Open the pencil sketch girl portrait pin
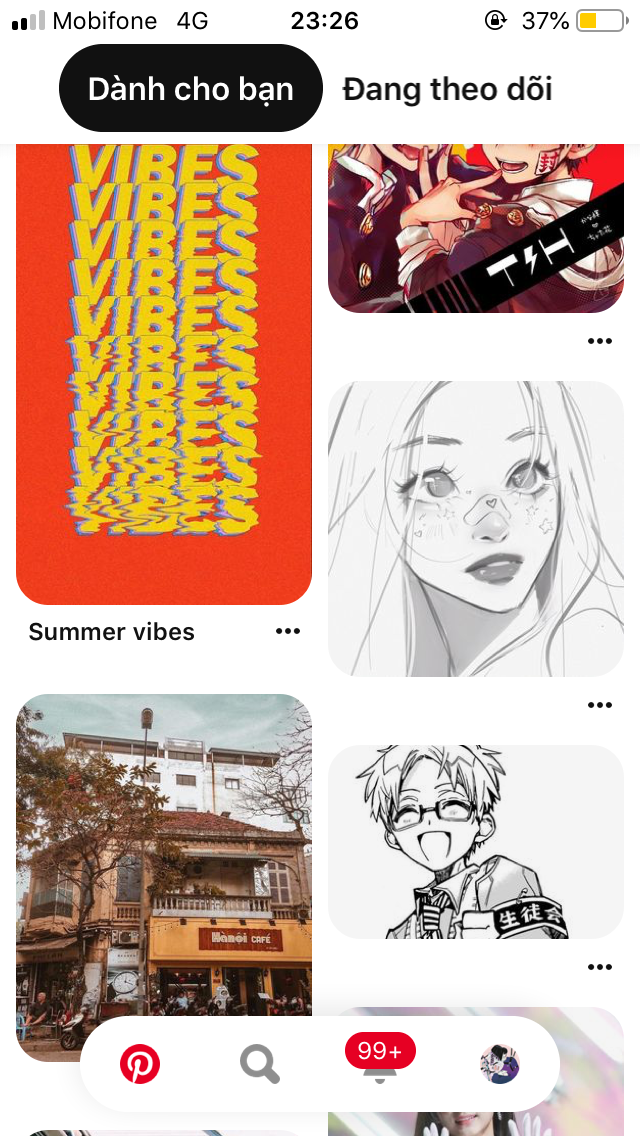640x1136 pixels. (x=476, y=528)
